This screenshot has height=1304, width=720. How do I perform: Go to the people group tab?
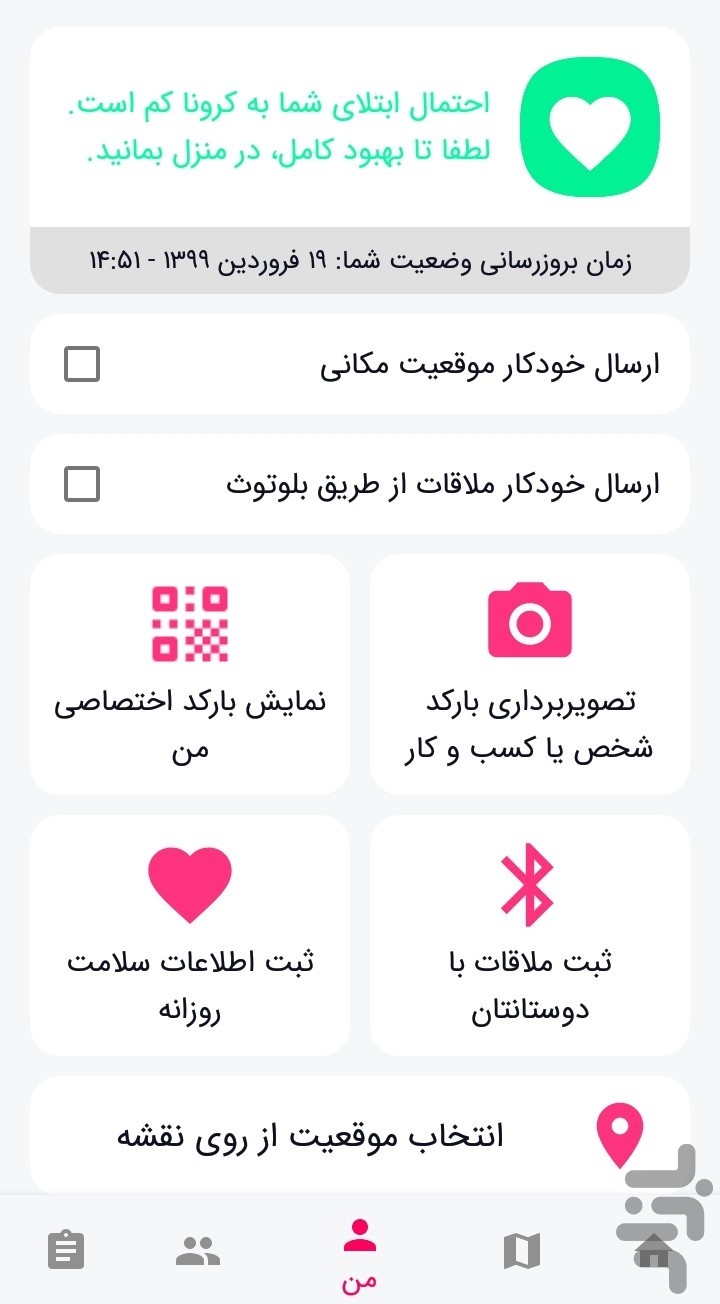pyautogui.click(x=198, y=1250)
